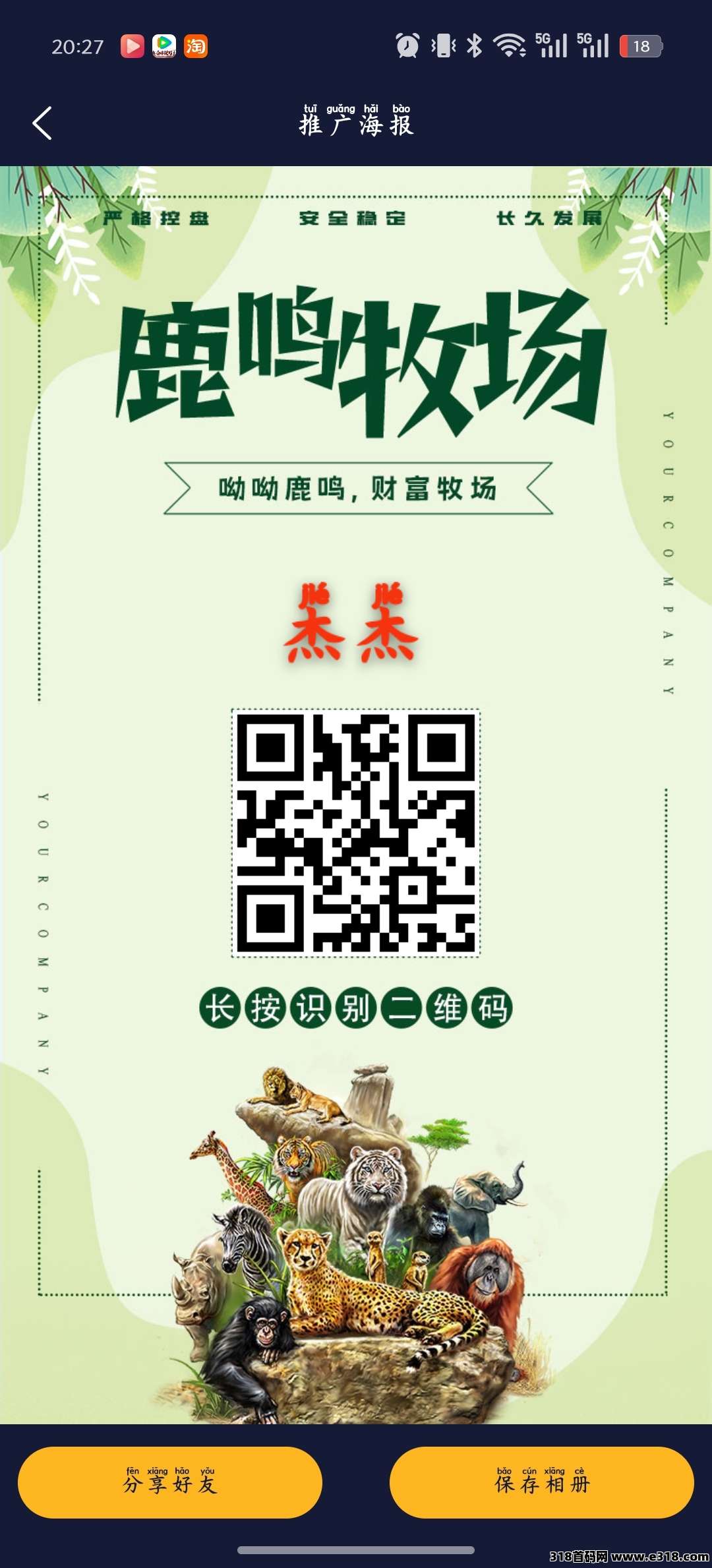The image size is (712, 1568).
Task: Tap the 分享好友 button
Action: pos(170,1482)
